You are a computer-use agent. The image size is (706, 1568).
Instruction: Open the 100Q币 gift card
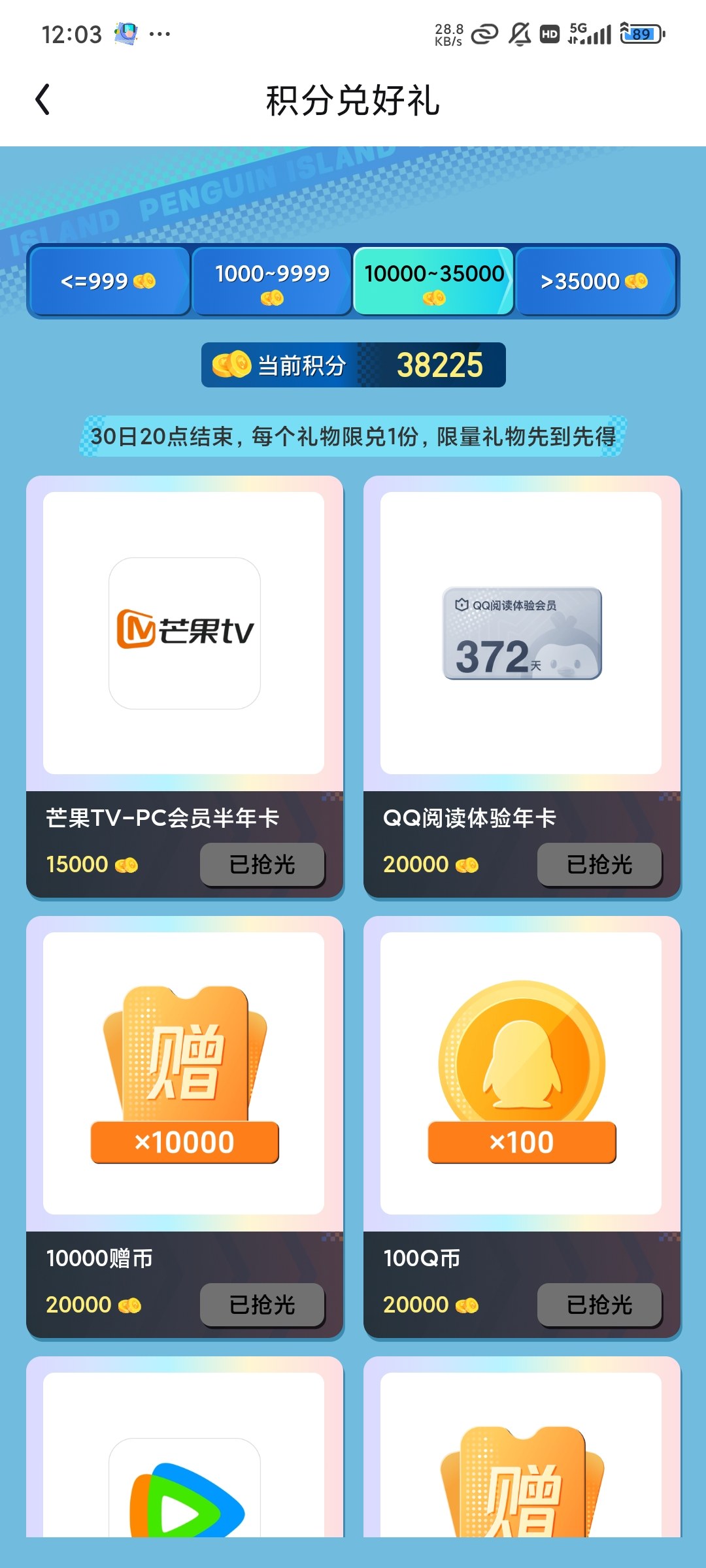522,1128
